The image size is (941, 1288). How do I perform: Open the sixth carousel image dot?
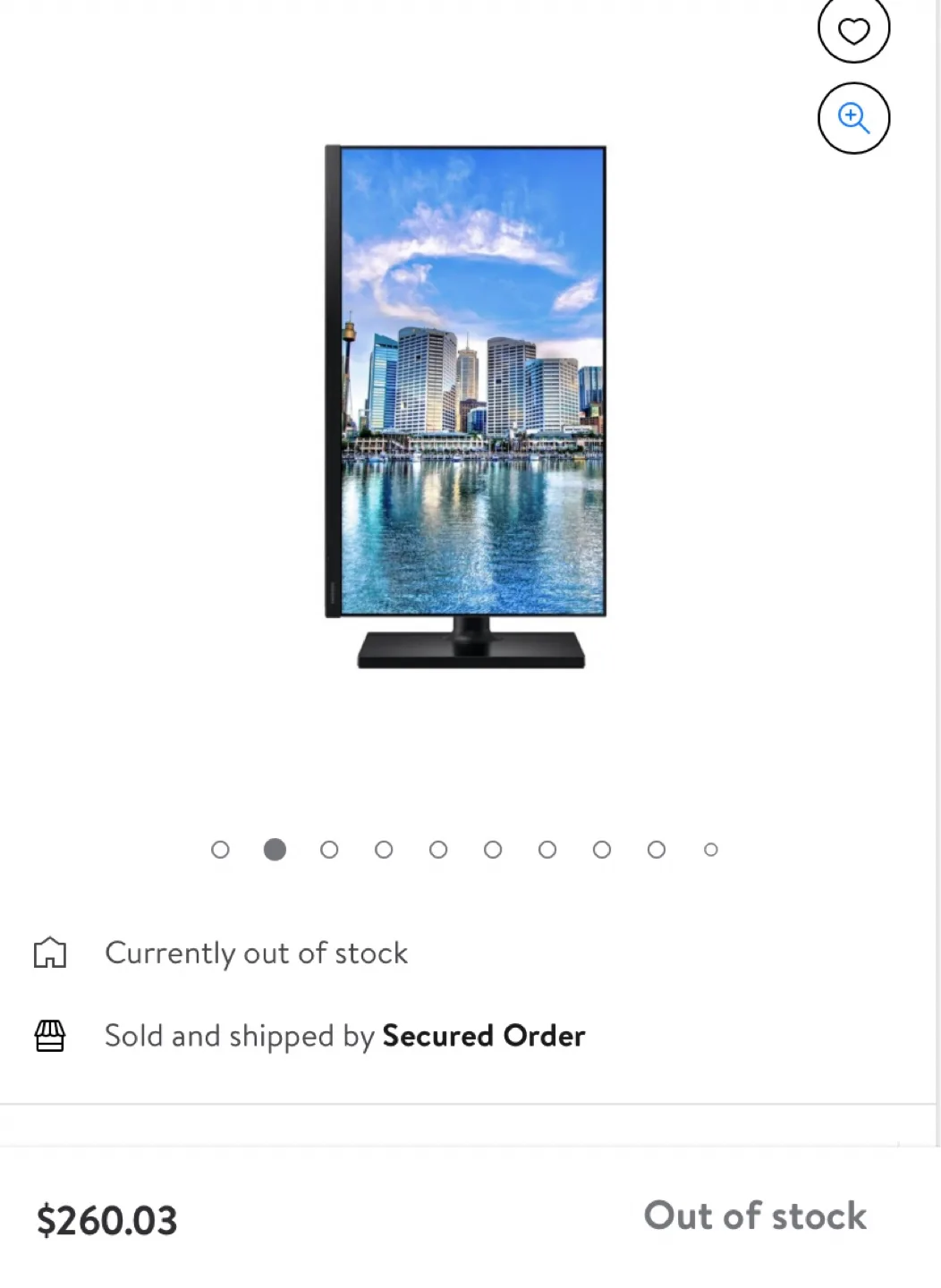[x=493, y=850]
